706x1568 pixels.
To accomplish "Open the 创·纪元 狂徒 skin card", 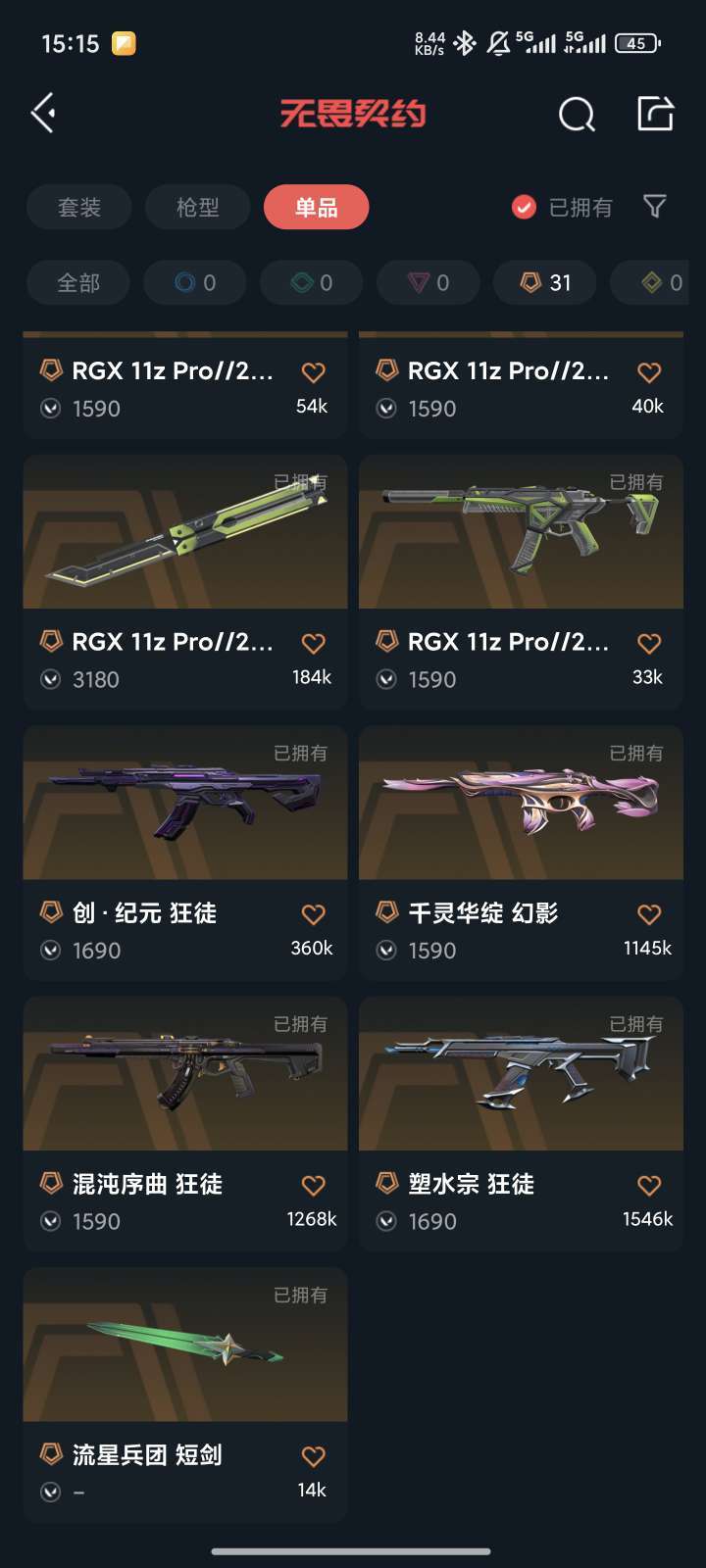I will [185, 853].
